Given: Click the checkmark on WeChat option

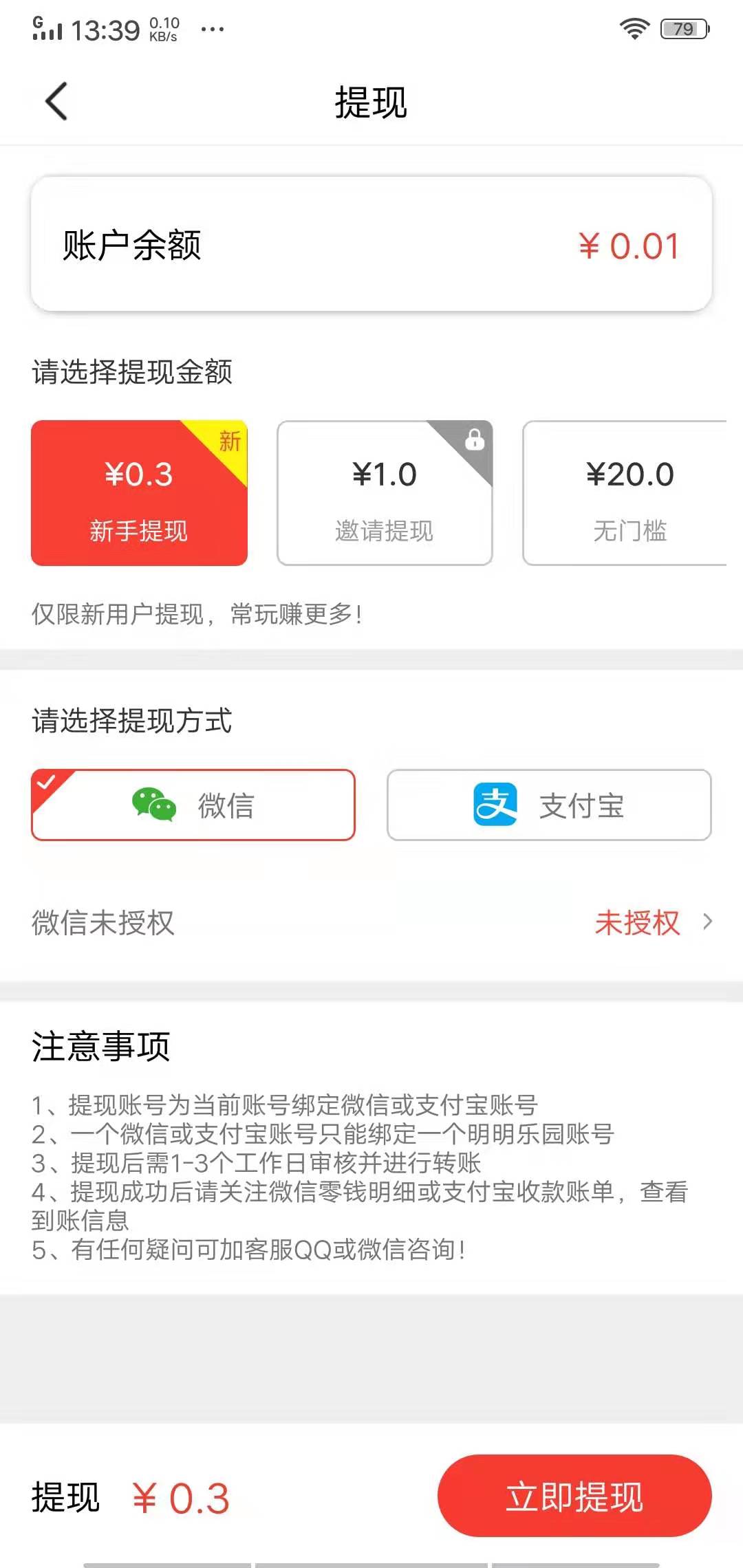Looking at the screenshot, I should tap(47, 781).
